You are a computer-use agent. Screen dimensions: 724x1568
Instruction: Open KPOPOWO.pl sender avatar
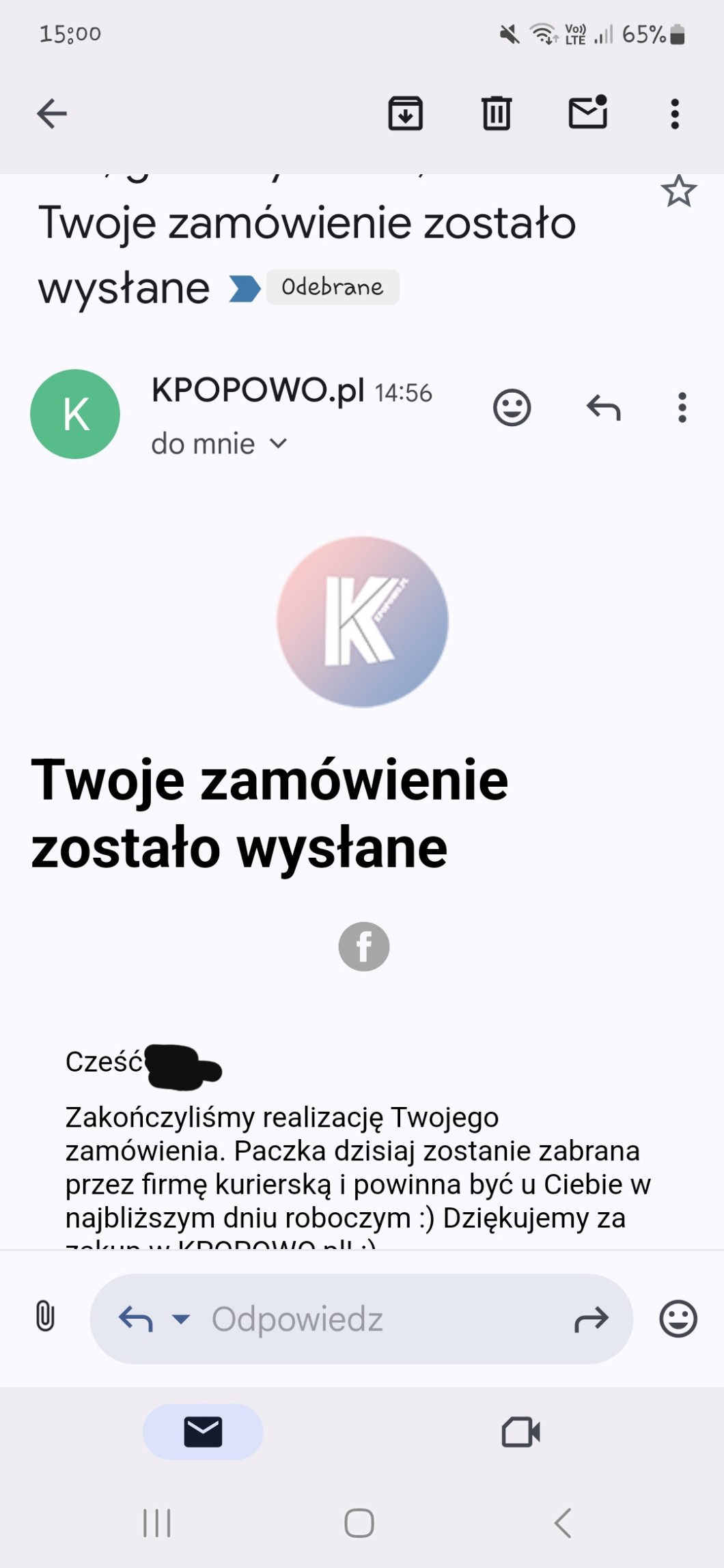tap(75, 414)
